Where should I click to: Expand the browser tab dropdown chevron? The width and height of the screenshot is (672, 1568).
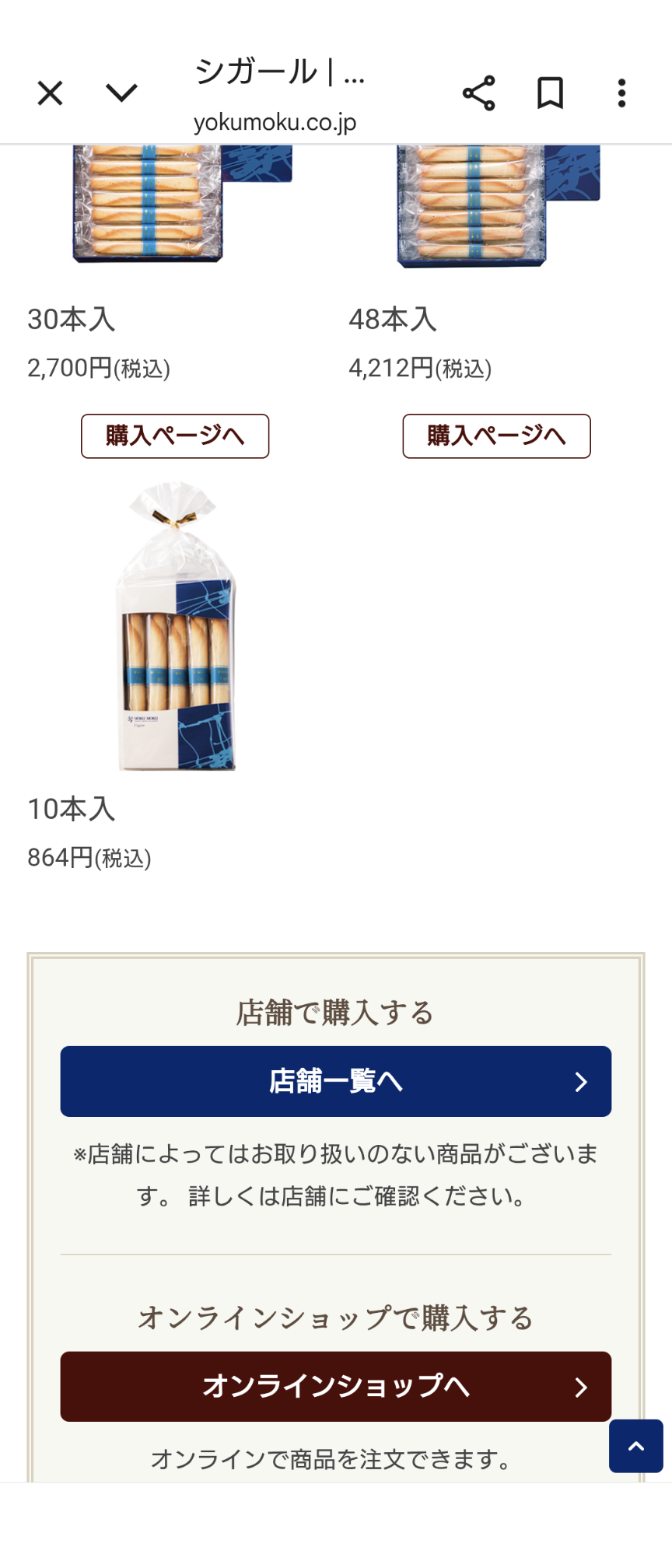[121, 93]
